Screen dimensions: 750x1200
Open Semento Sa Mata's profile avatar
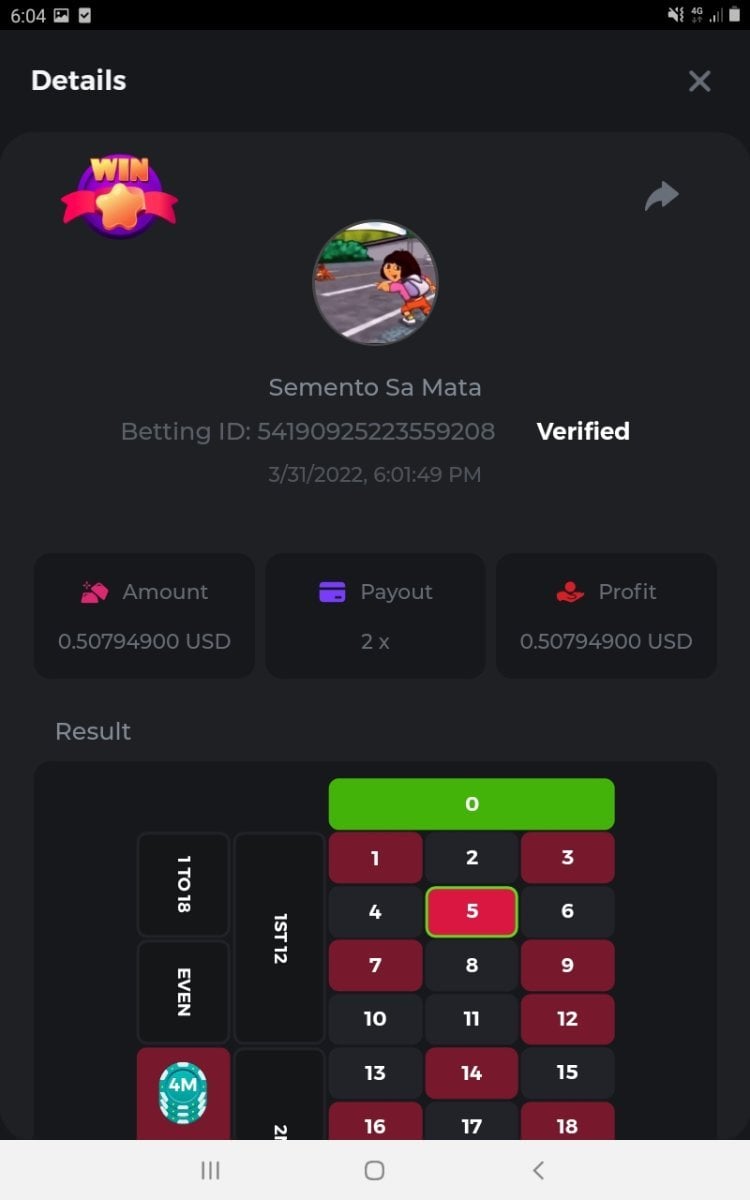(375, 283)
